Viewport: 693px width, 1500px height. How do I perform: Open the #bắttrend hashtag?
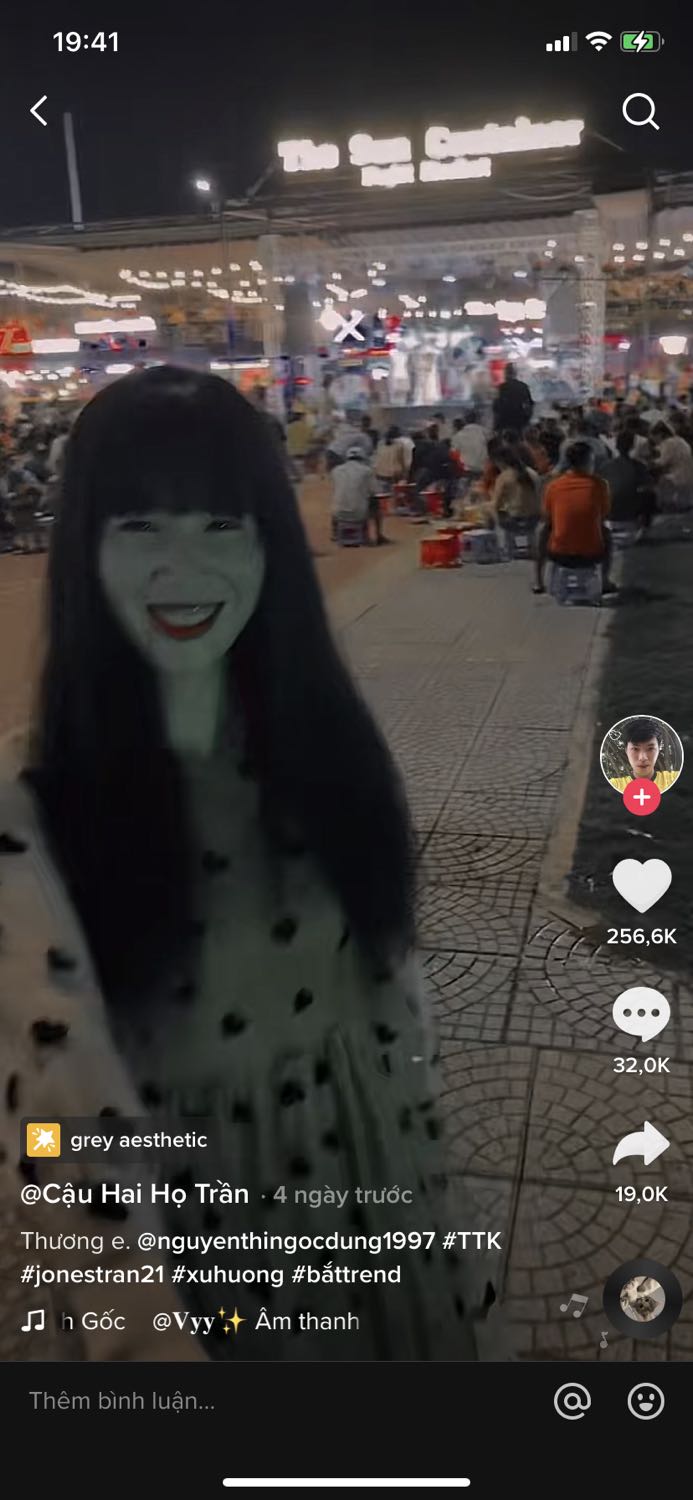[x=346, y=1274]
